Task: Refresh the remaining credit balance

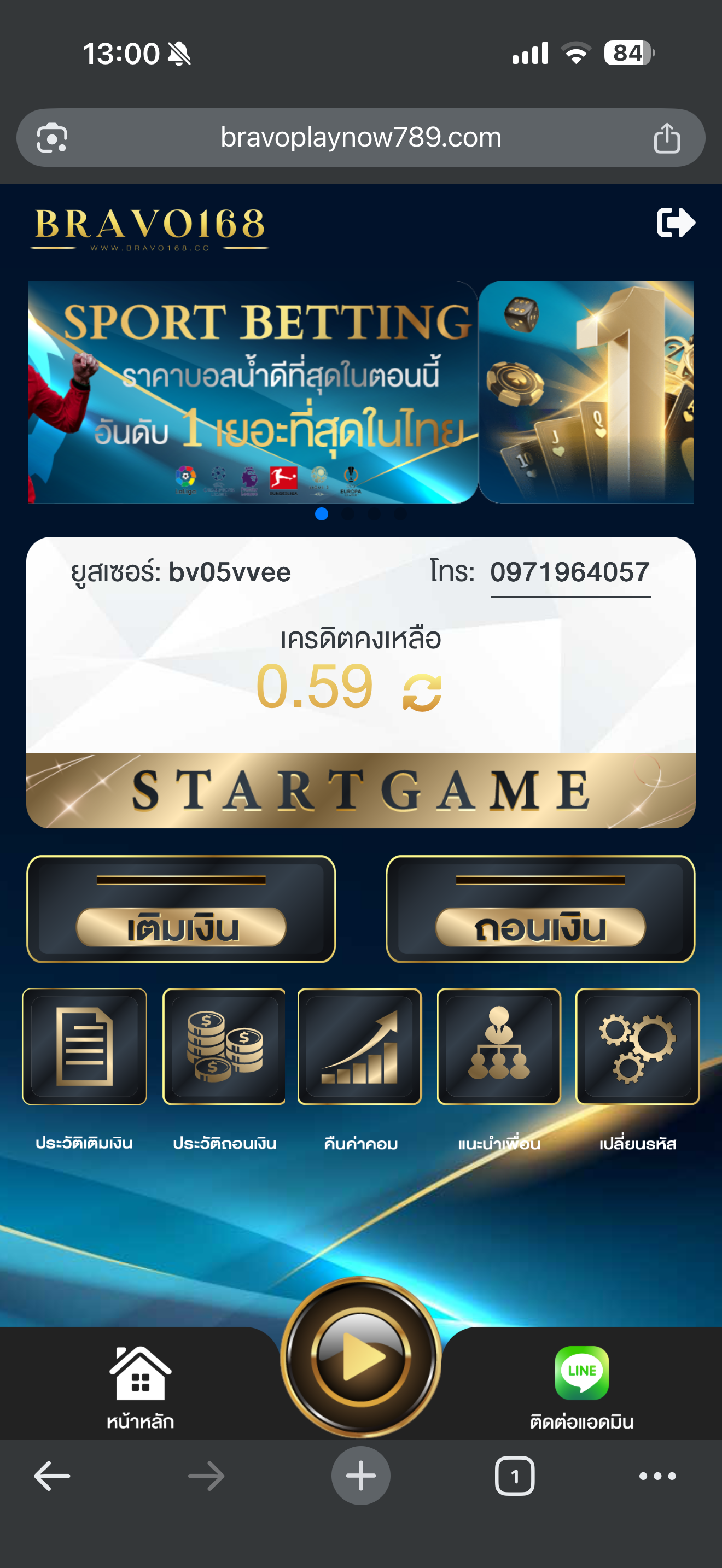Action: 422,693
